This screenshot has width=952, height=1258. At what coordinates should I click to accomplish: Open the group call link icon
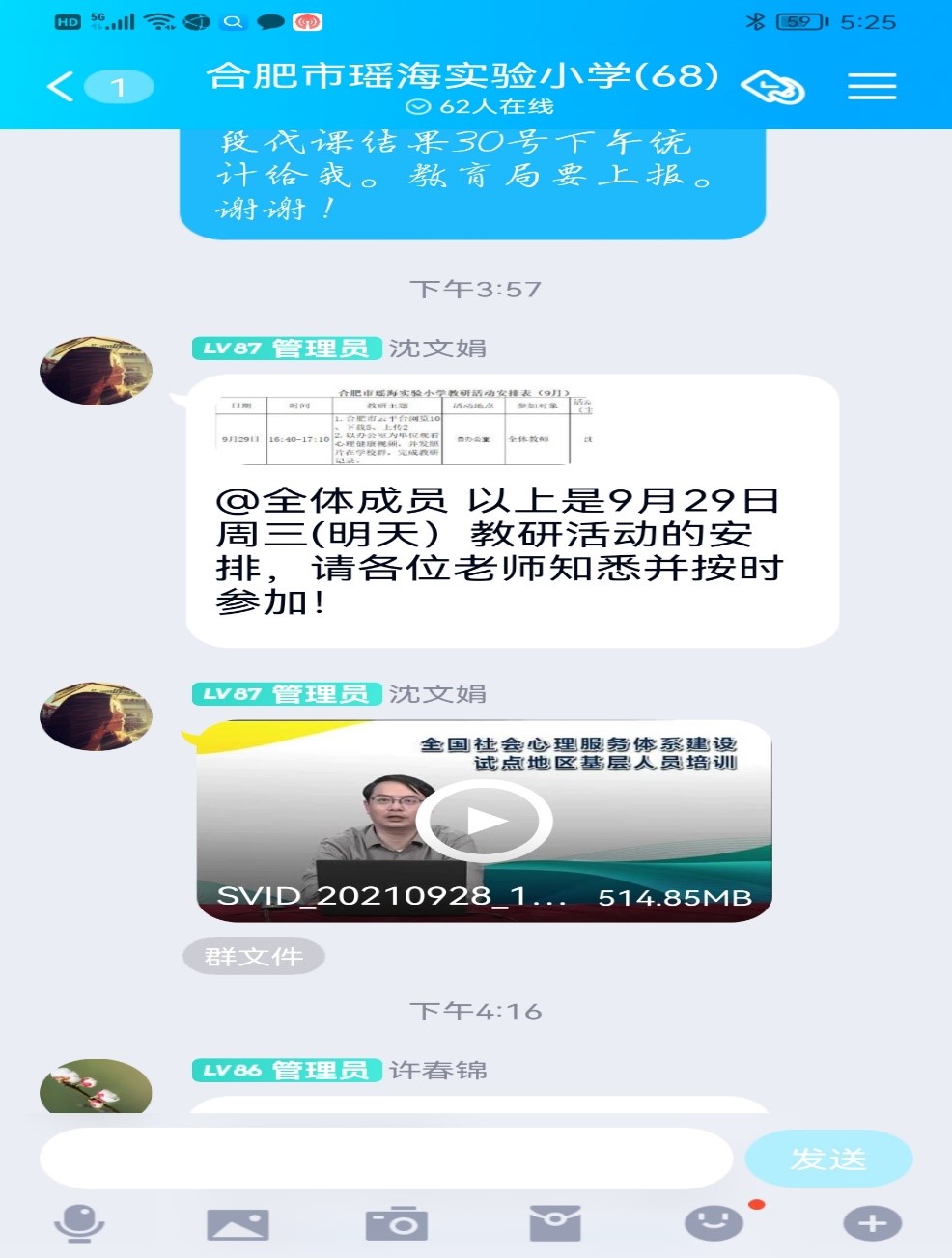[772, 88]
